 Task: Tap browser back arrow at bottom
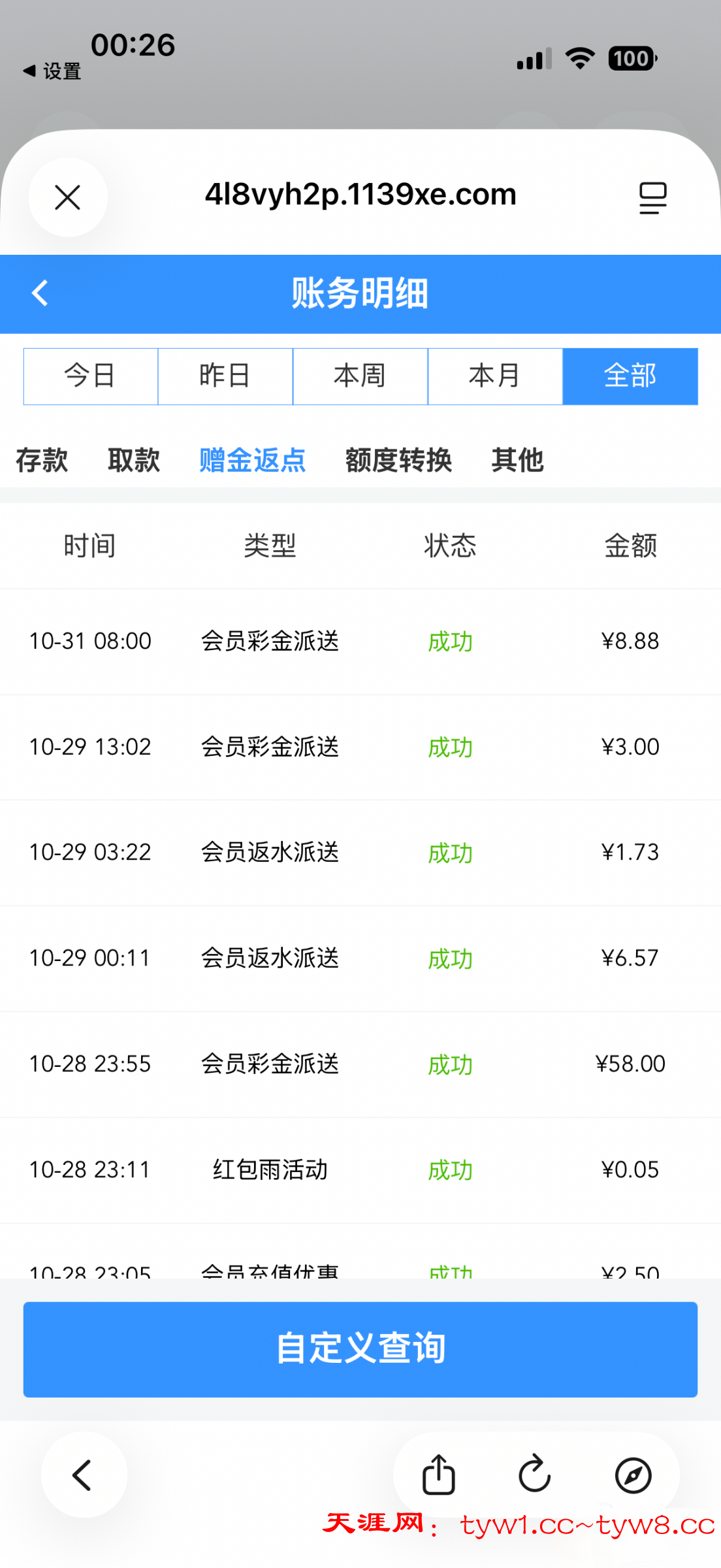pyautogui.click(x=84, y=1475)
